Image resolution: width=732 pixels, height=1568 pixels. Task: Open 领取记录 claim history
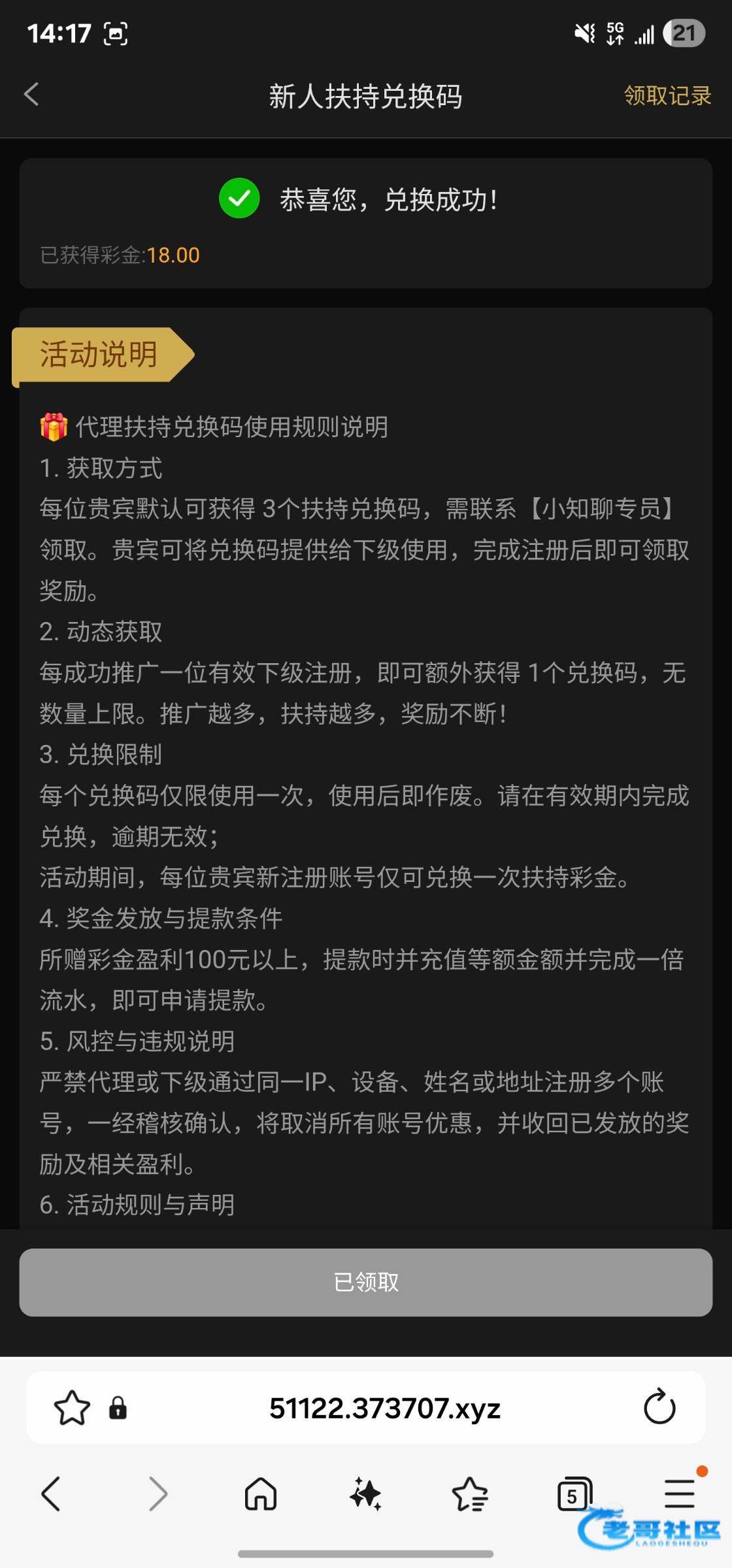(667, 96)
